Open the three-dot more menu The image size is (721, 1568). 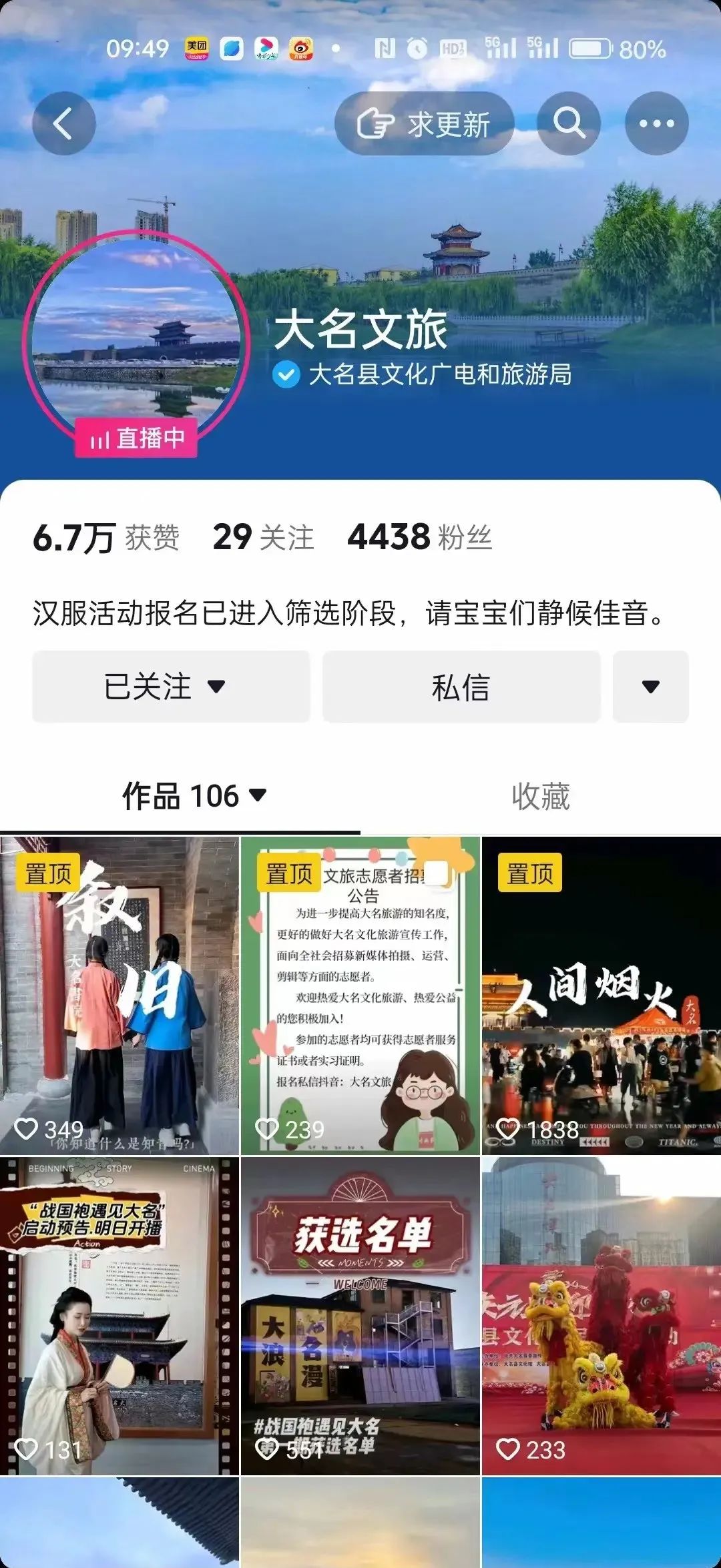coord(656,123)
